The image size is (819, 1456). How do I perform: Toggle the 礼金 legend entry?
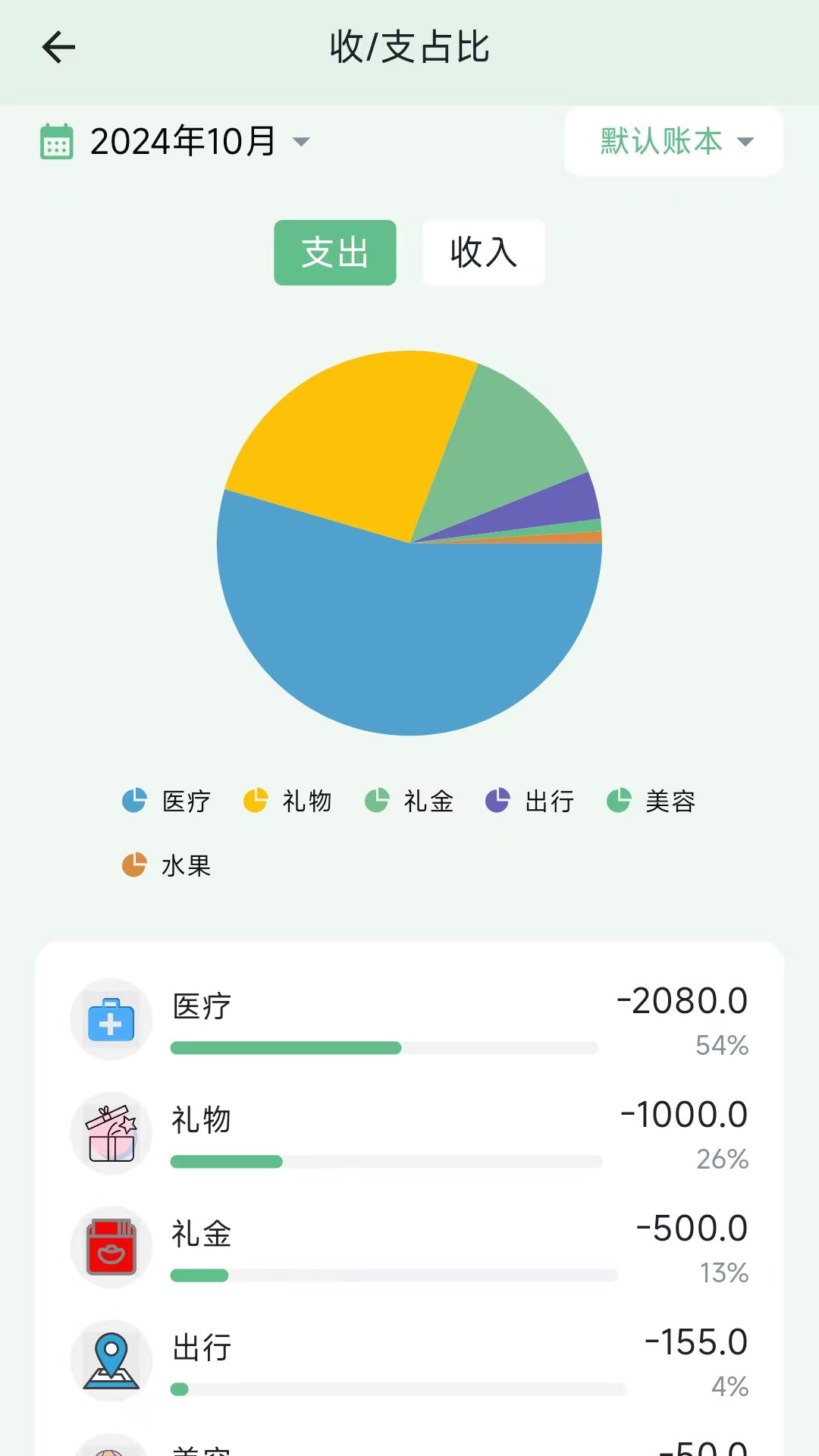coord(409,801)
